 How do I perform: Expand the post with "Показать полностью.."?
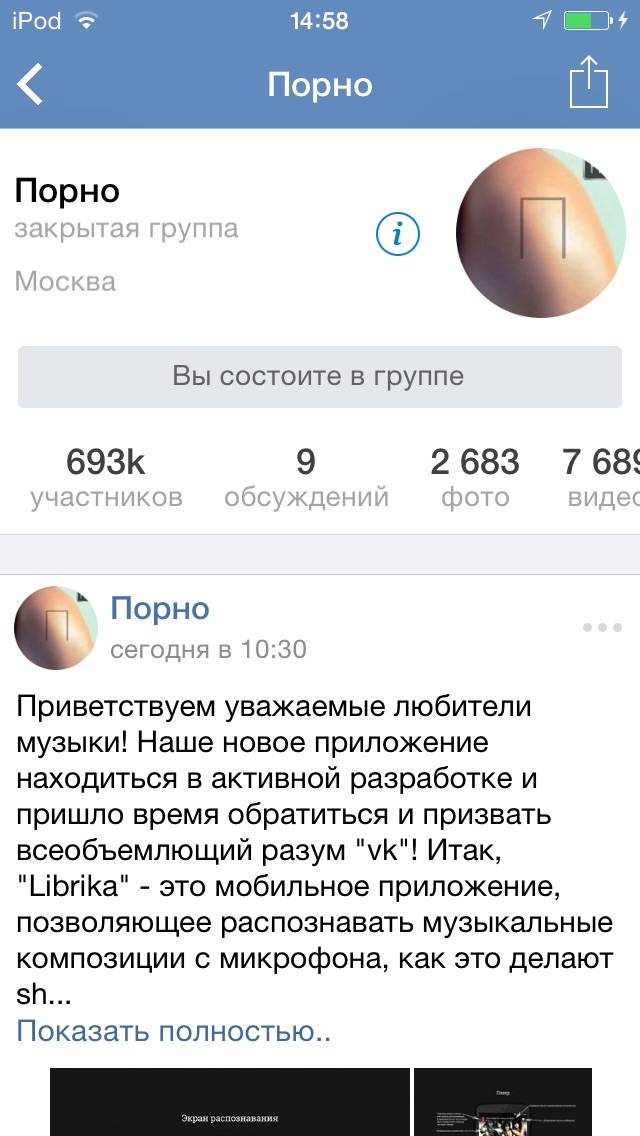click(x=173, y=1031)
